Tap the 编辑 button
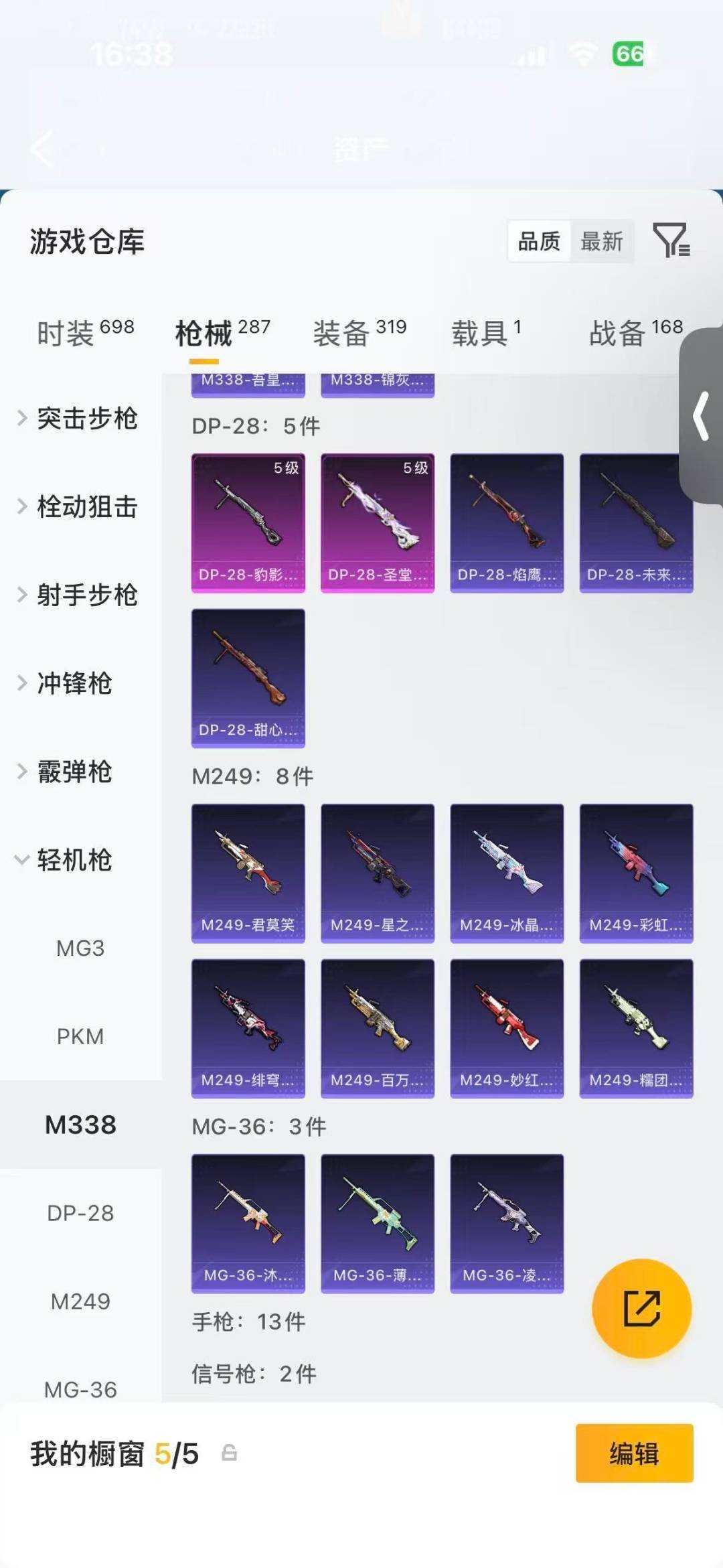 pos(634,1453)
